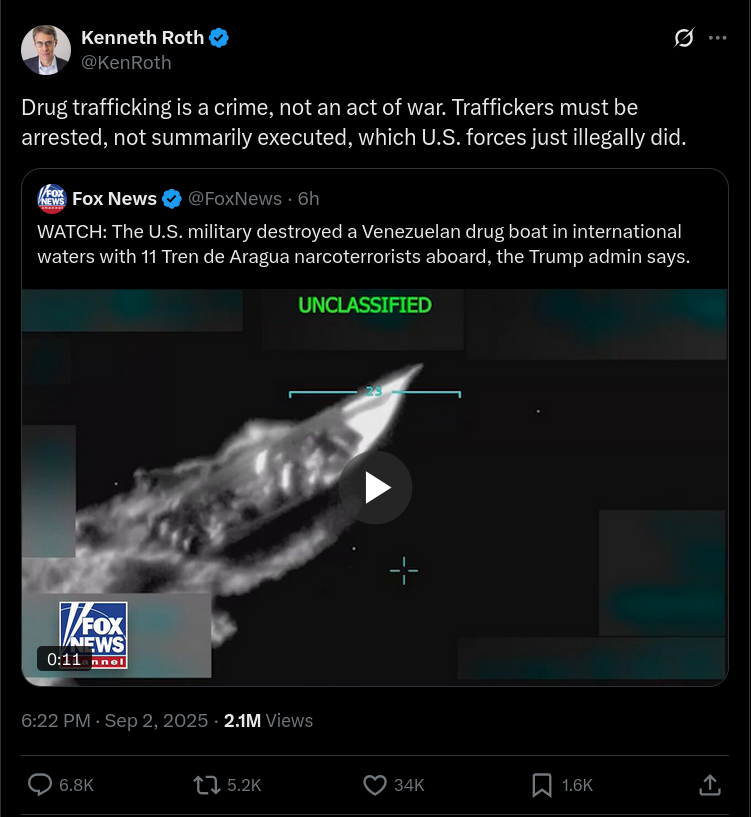This screenshot has height=817, width=751.
Task: Open Kenneth Roth's profile picture
Action: click(46, 50)
